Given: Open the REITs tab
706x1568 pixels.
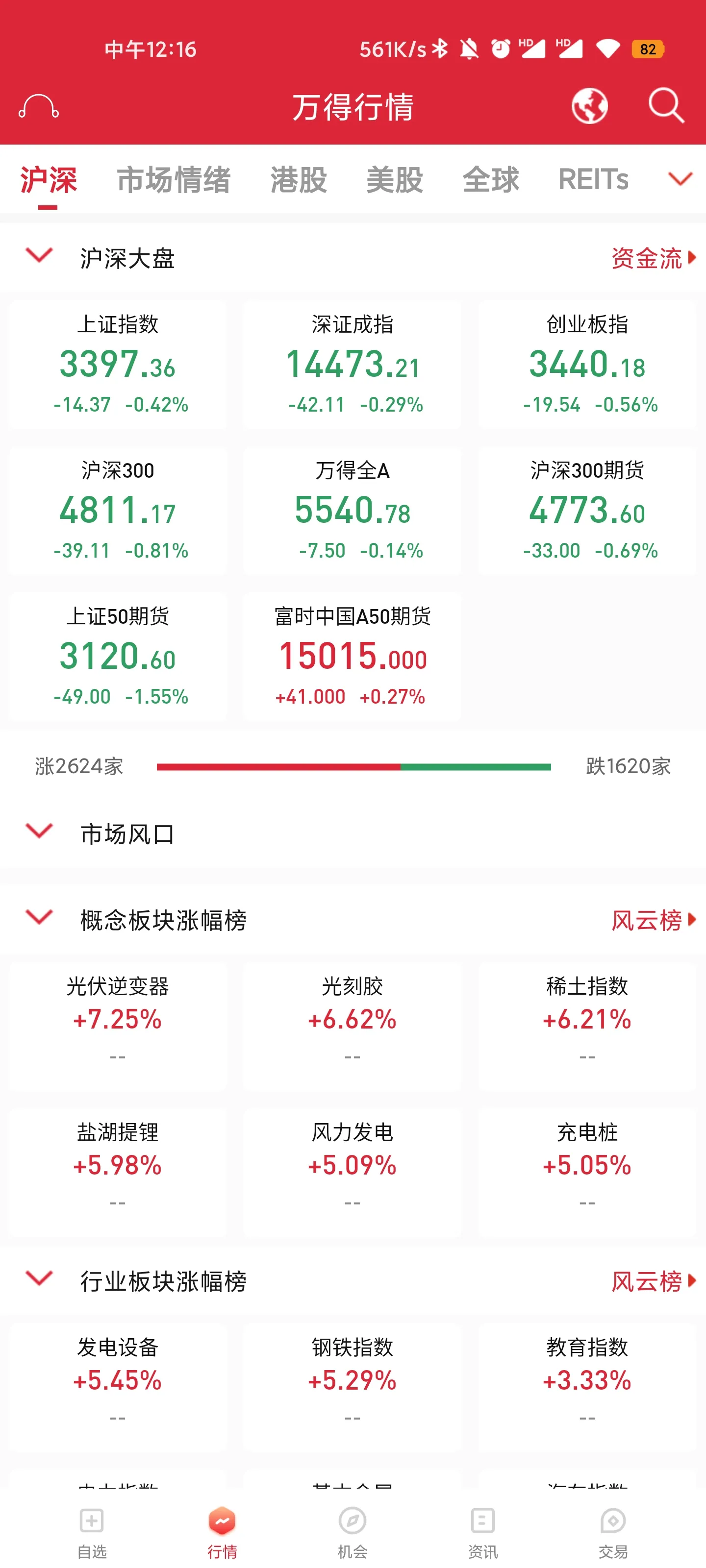Looking at the screenshot, I should (593, 179).
